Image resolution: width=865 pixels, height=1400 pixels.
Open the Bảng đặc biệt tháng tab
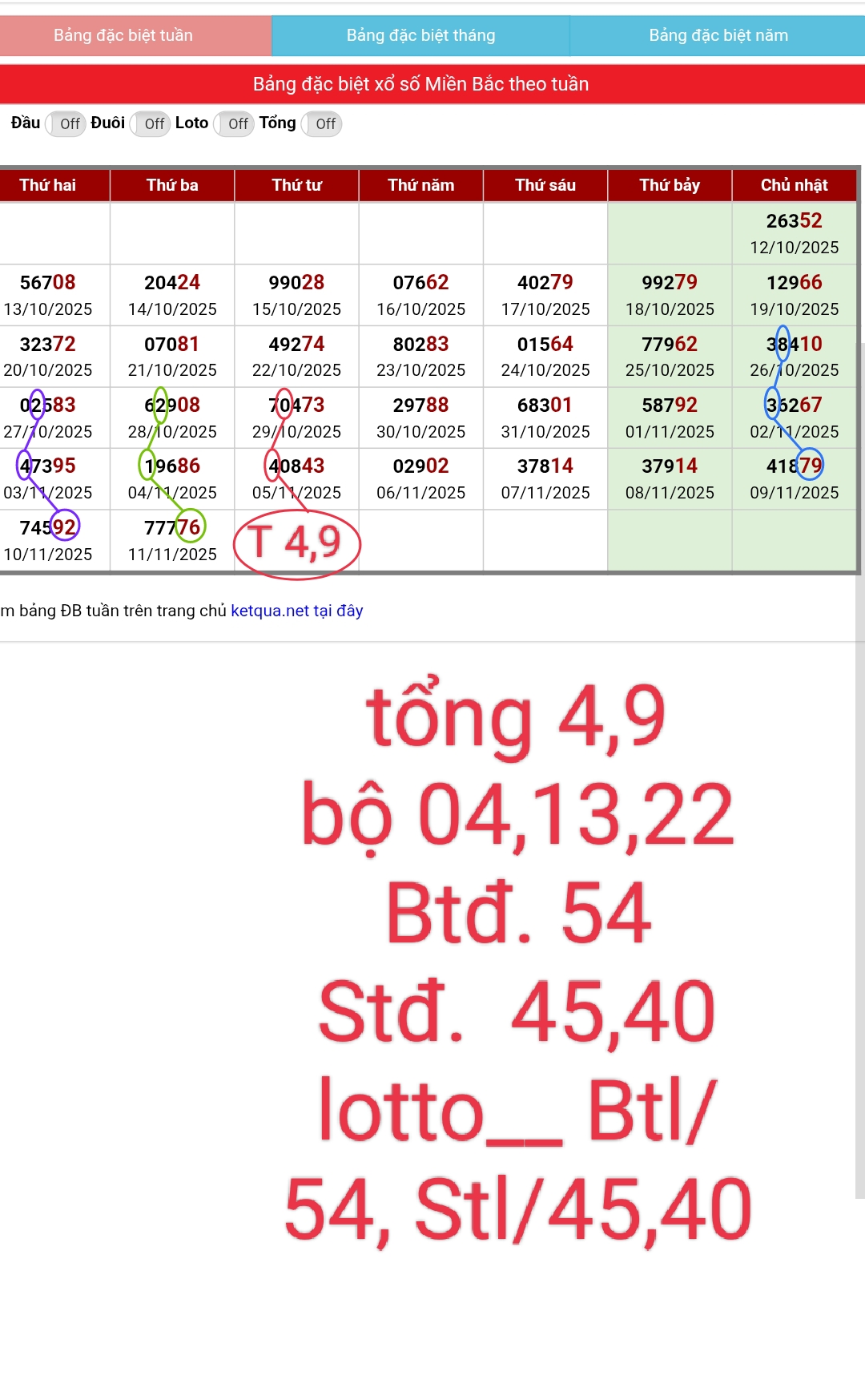pos(420,35)
